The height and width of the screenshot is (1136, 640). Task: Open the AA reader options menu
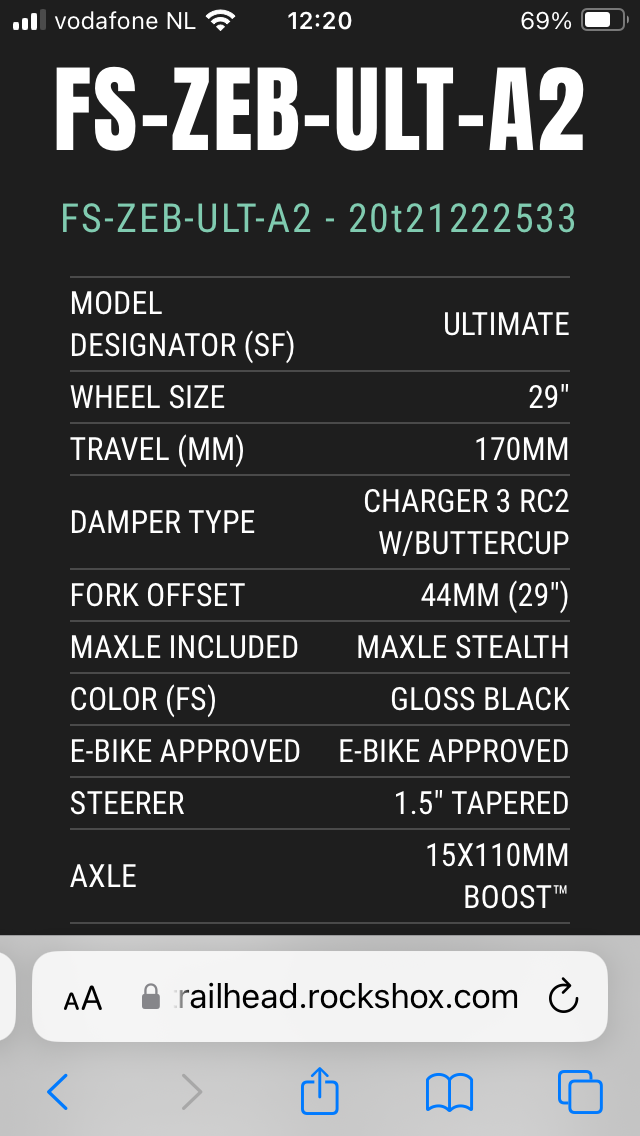(x=83, y=998)
